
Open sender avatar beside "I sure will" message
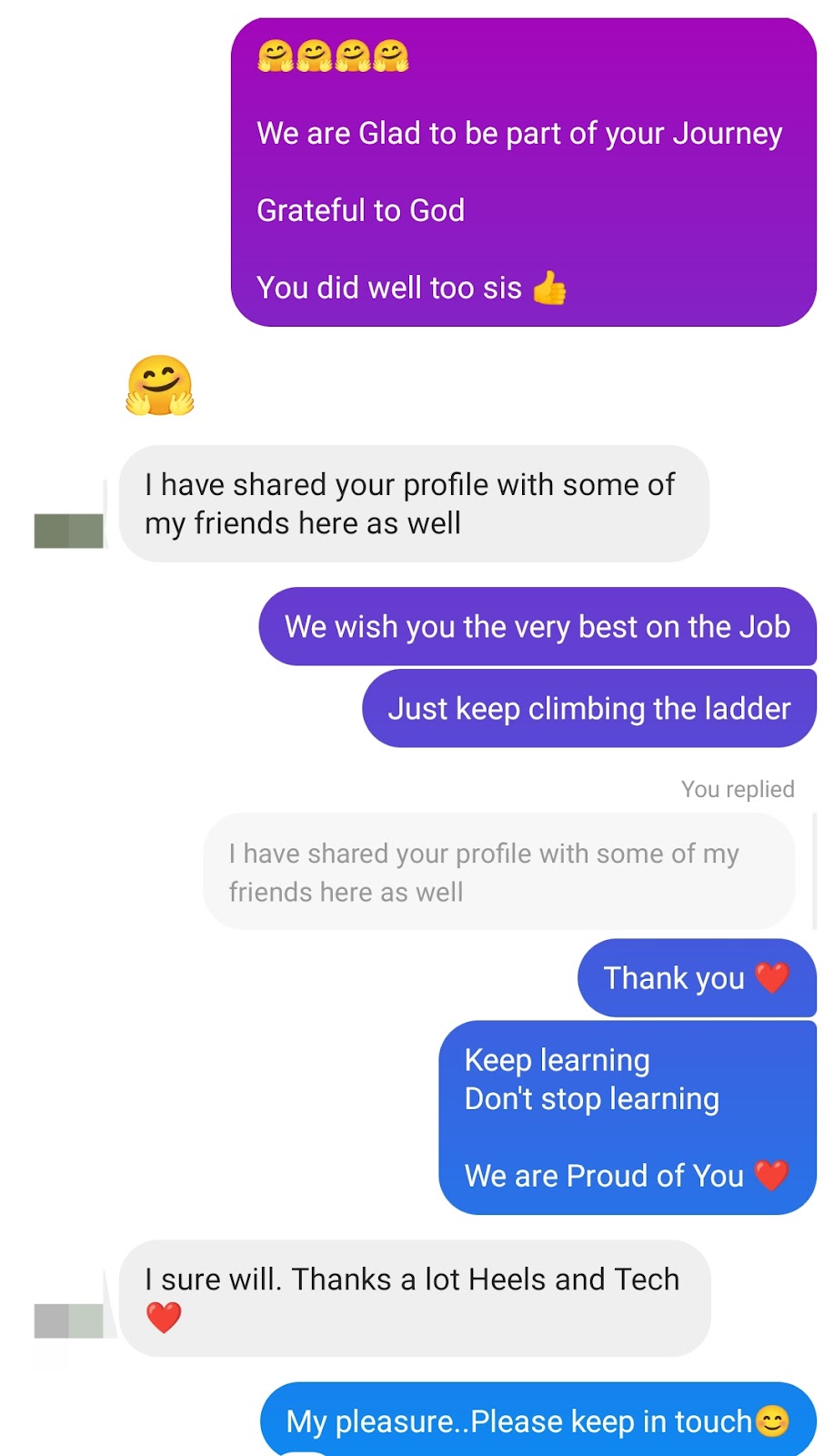click(x=69, y=1319)
